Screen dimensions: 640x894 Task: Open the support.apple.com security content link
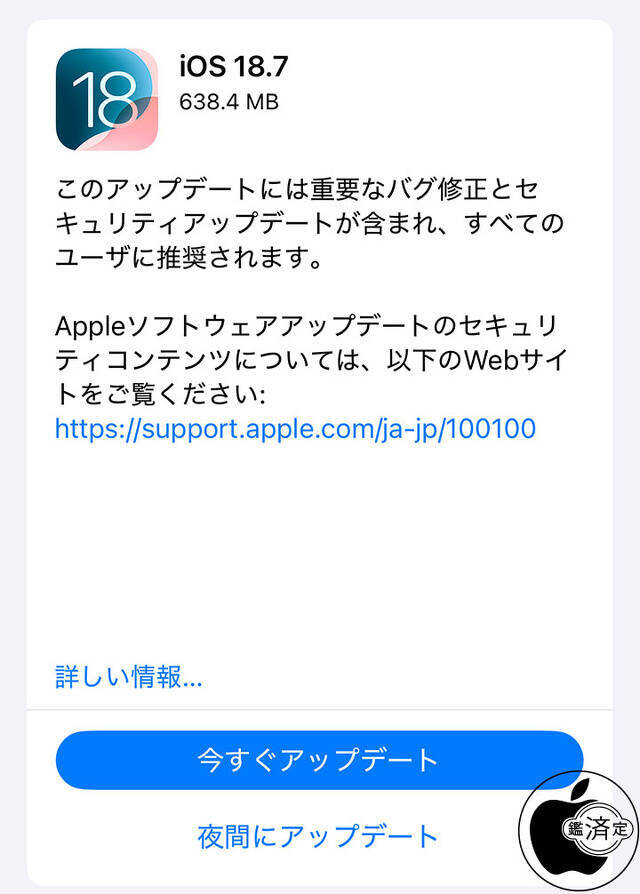coord(296,429)
